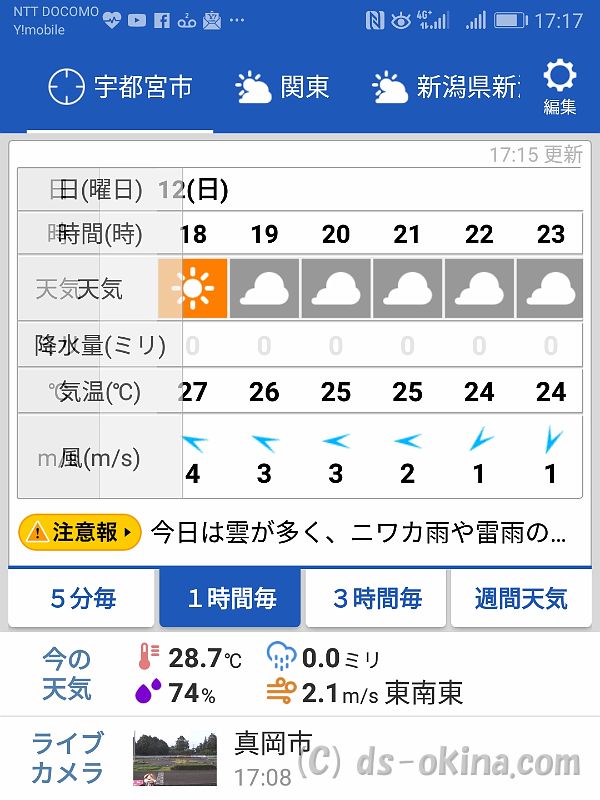Open the 注意報 weather advisory
Viewport: 600px width, 800px height.
pos(81,532)
